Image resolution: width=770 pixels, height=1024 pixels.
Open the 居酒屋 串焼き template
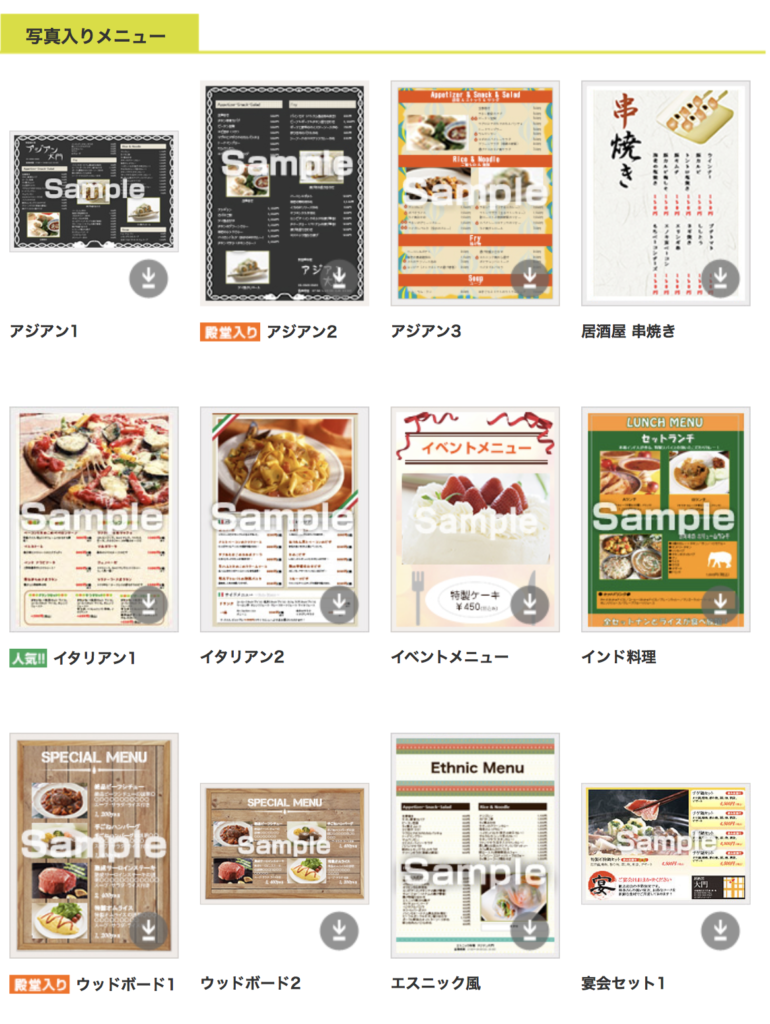point(665,180)
